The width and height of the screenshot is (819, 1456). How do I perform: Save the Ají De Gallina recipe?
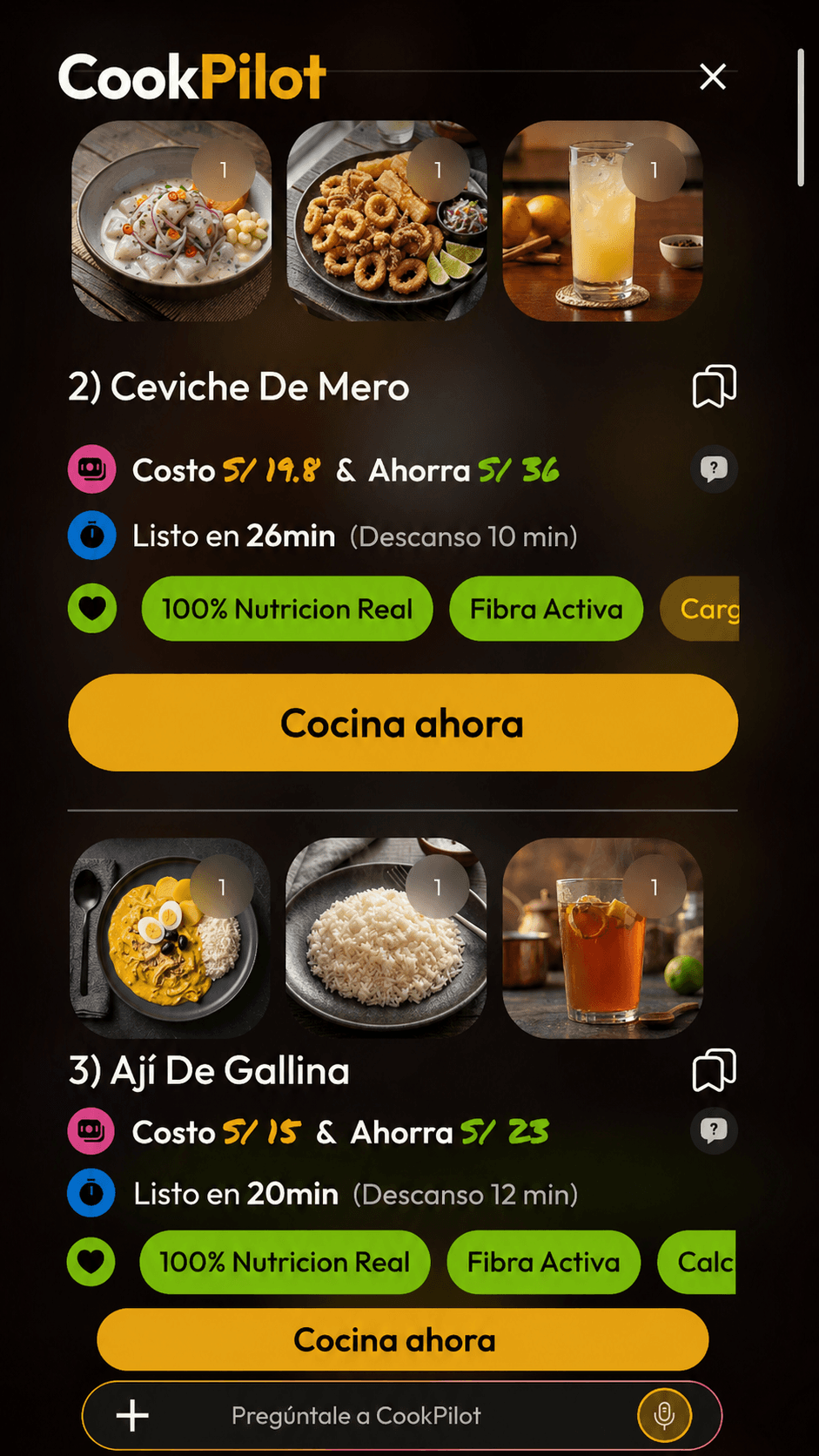point(714,1070)
